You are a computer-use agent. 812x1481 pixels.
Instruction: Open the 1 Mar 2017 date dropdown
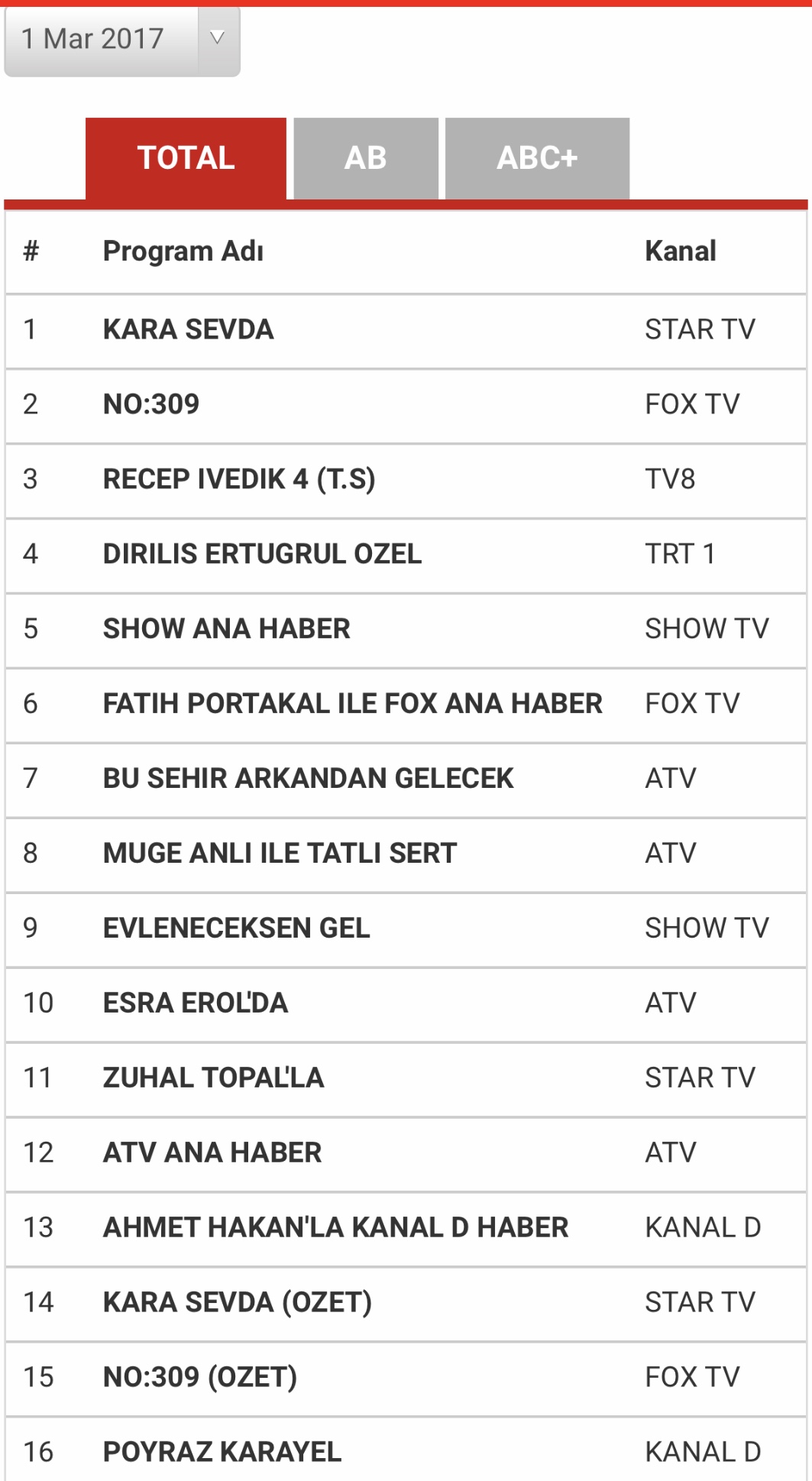pyautogui.click(x=122, y=40)
